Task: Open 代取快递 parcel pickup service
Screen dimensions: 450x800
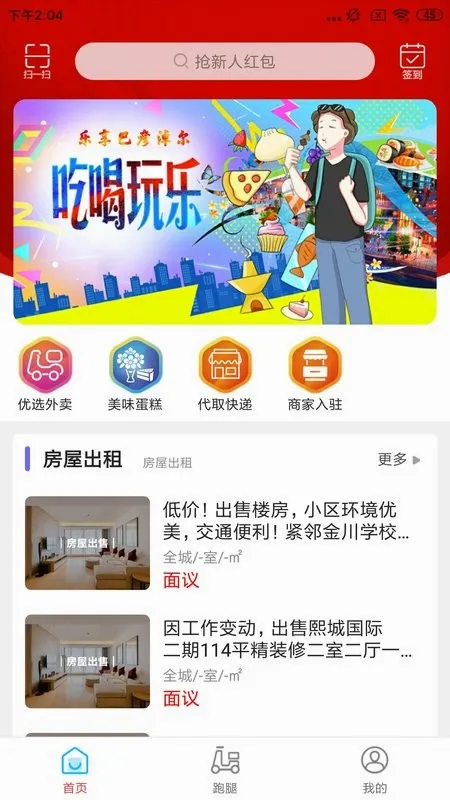Action: pyautogui.click(x=225, y=374)
